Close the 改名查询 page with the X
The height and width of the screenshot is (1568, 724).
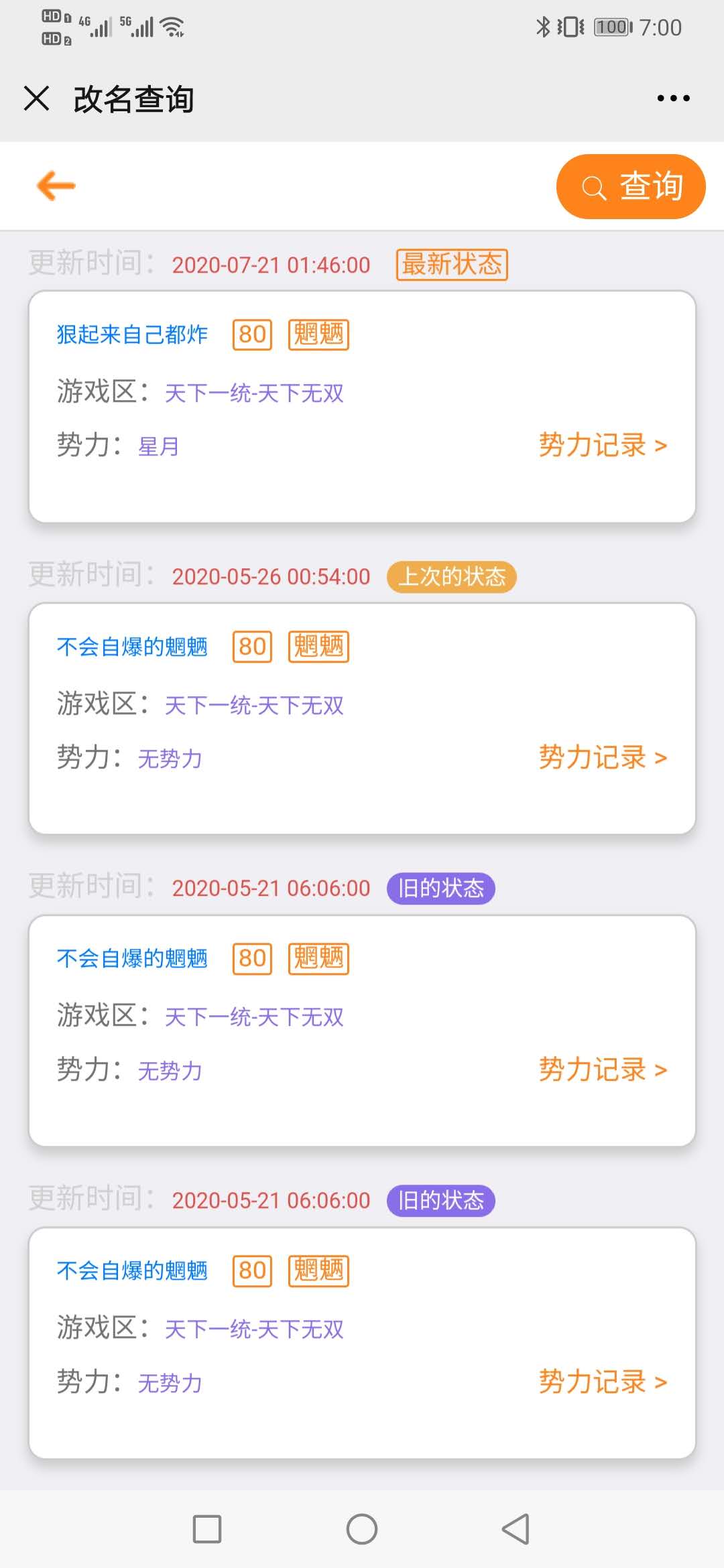pos(36,98)
